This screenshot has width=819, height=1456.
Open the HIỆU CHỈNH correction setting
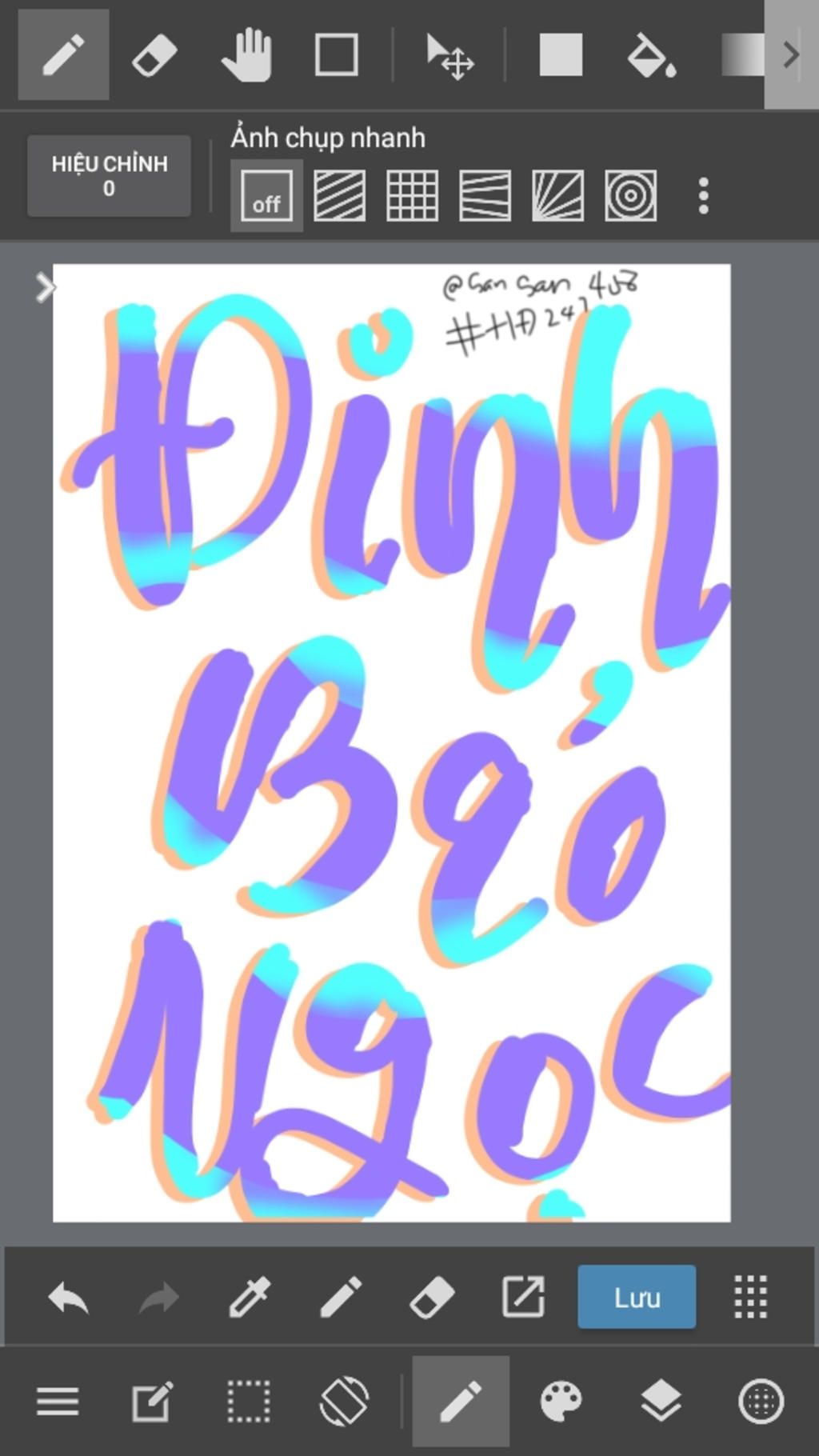109,176
